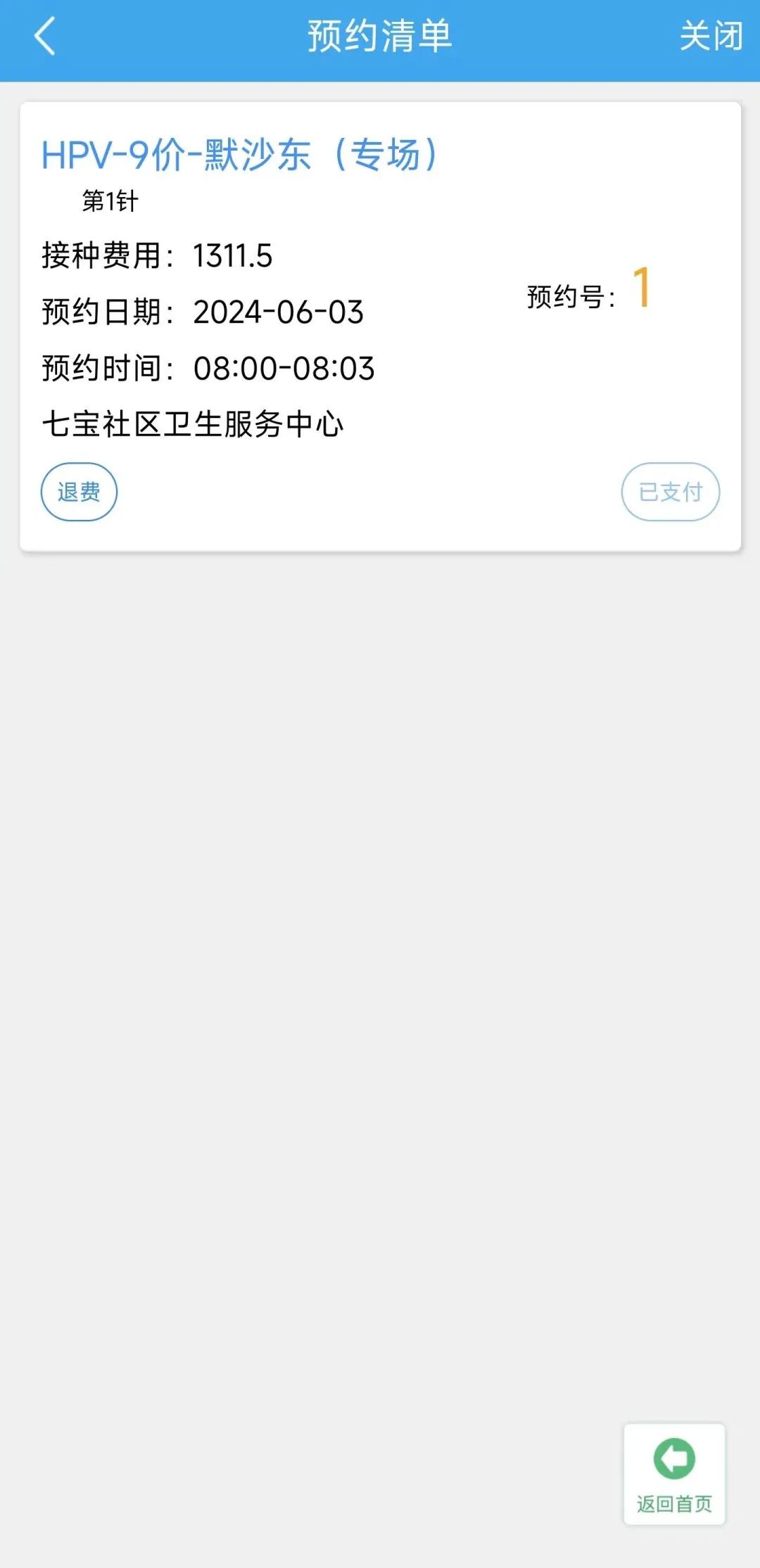Open the 七宝社区卫生服务中心 clinic entry
The width and height of the screenshot is (760, 1568).
[192, 423]
